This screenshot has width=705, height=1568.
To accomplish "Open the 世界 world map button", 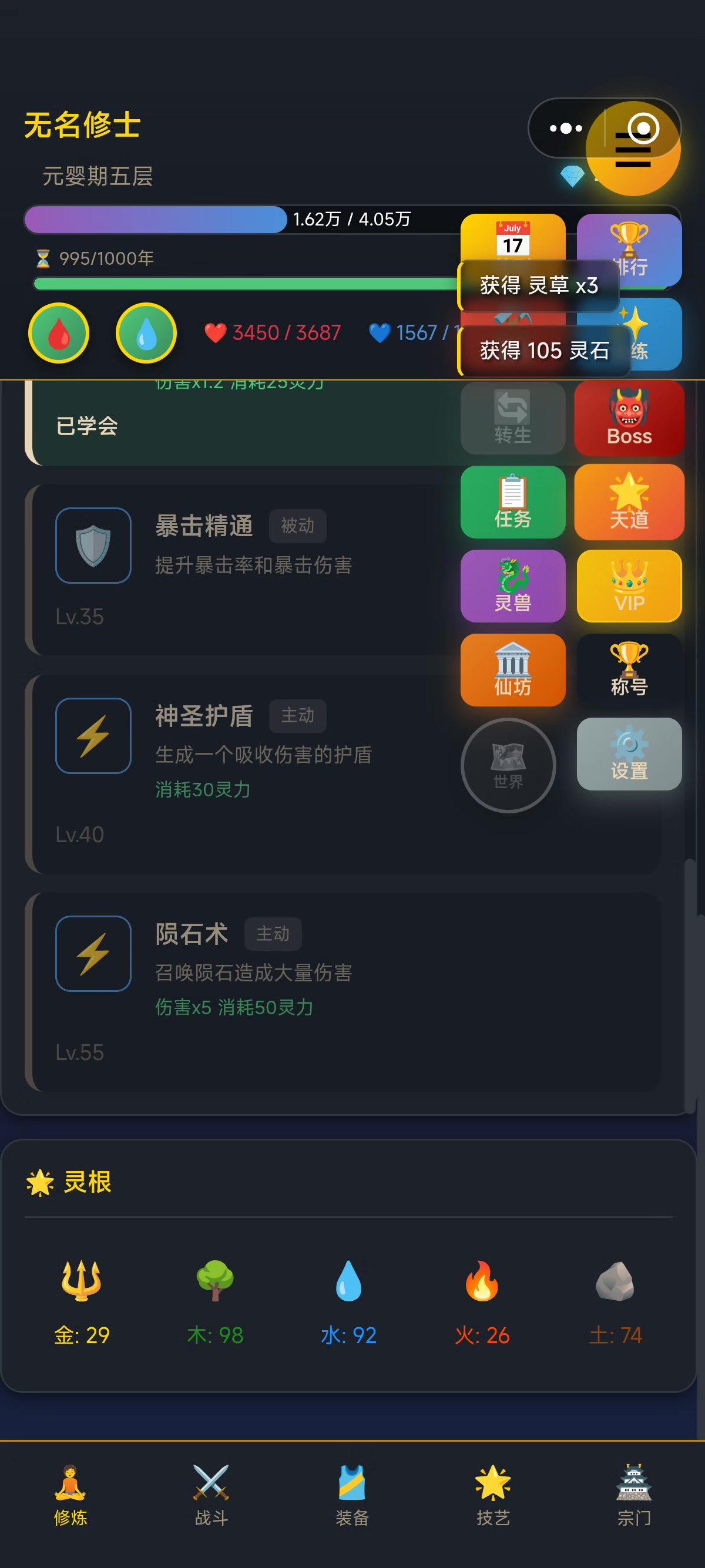I will click(x=508, y=765).
